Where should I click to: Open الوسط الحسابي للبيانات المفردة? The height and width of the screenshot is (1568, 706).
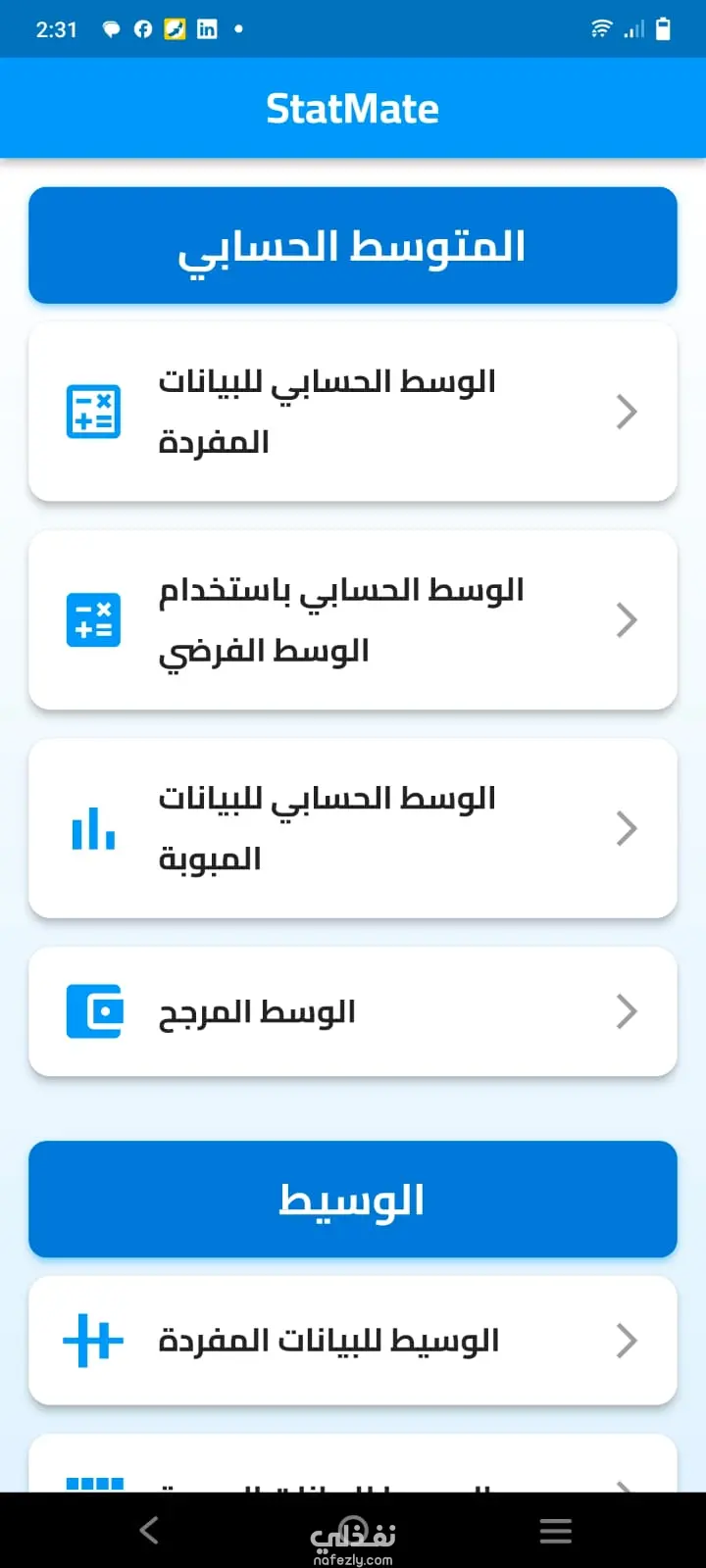(x=353, y=412)
